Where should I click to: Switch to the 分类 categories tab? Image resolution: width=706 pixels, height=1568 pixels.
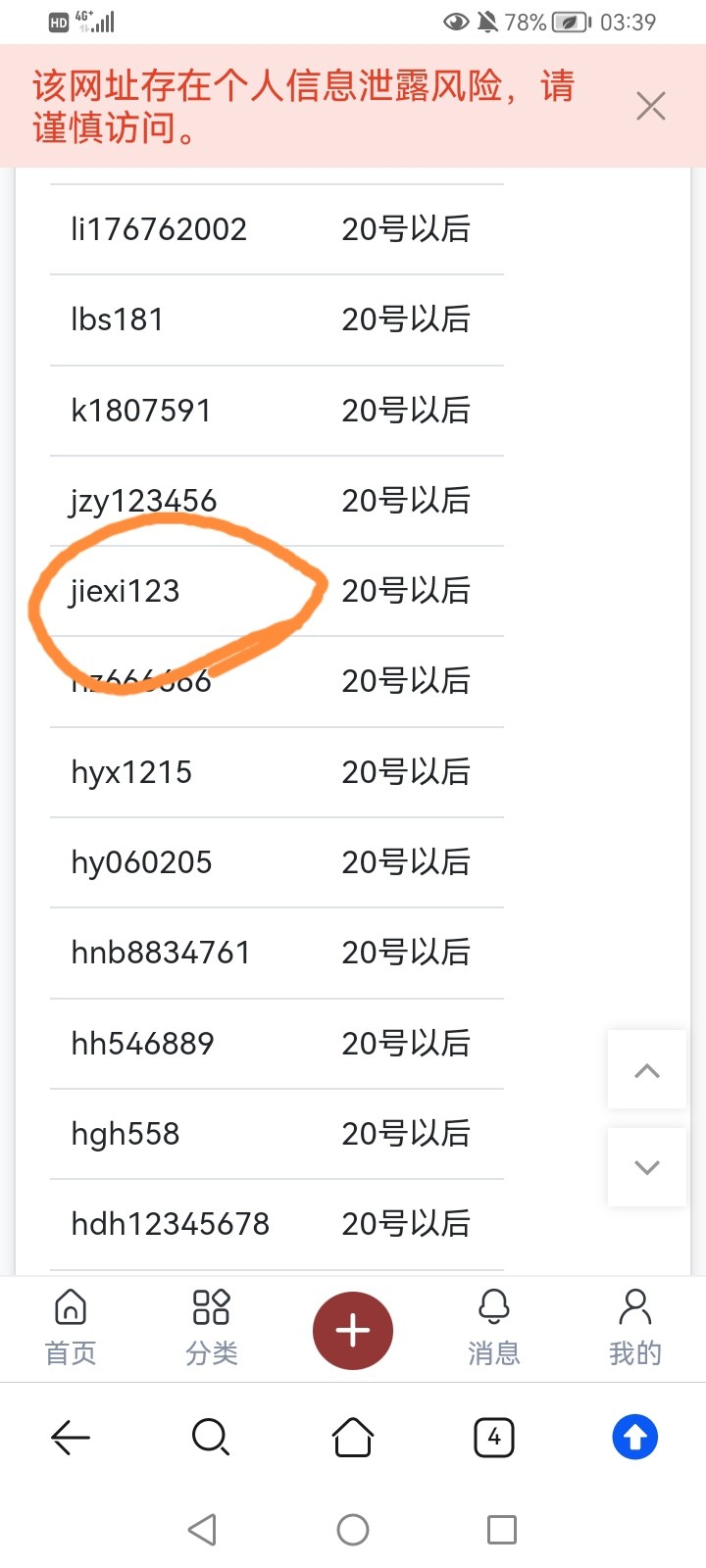[212, 1327]
